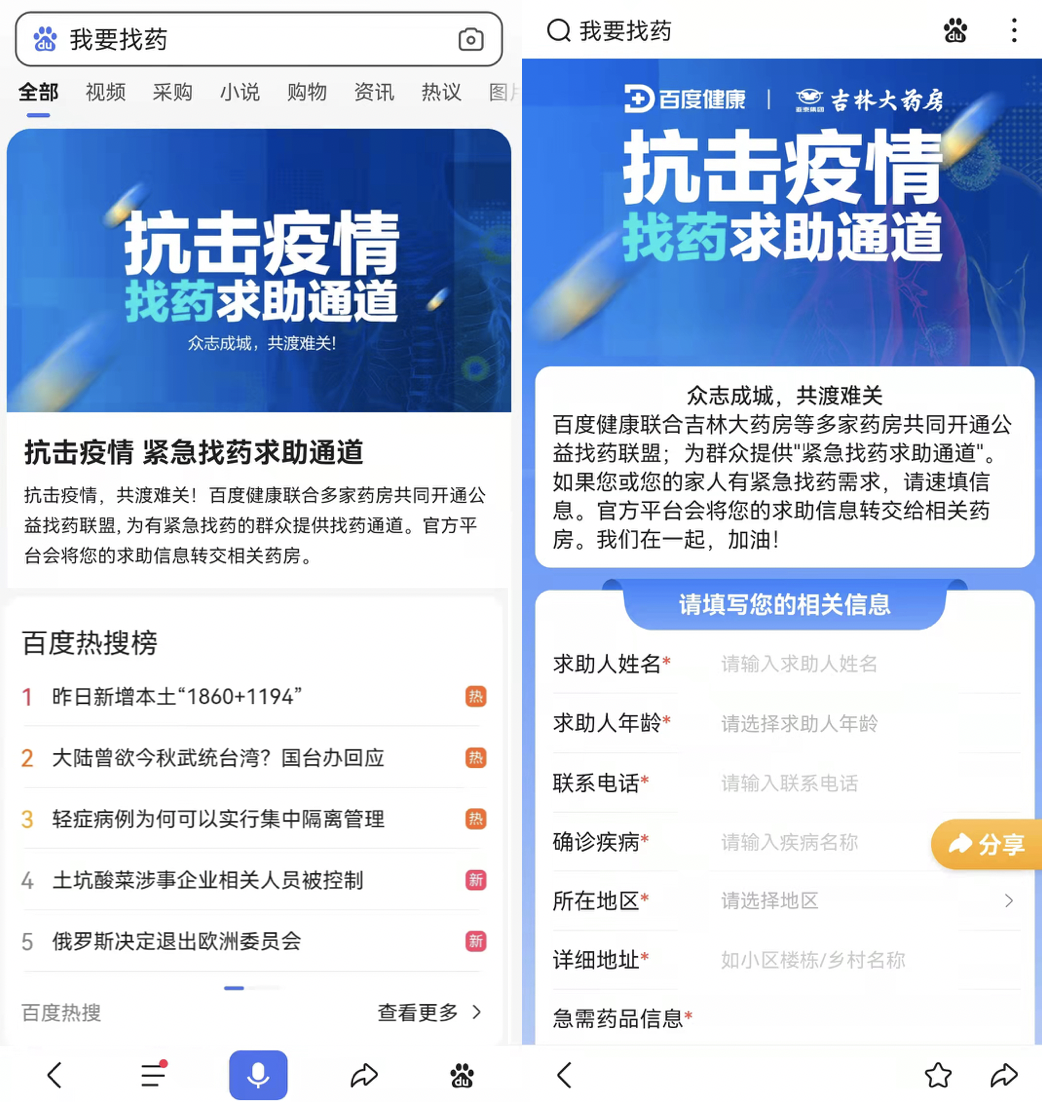Tap 查看更多 for more hot searches
This screenshot has width=1042, height=1102.
[x=429, y=1012]
